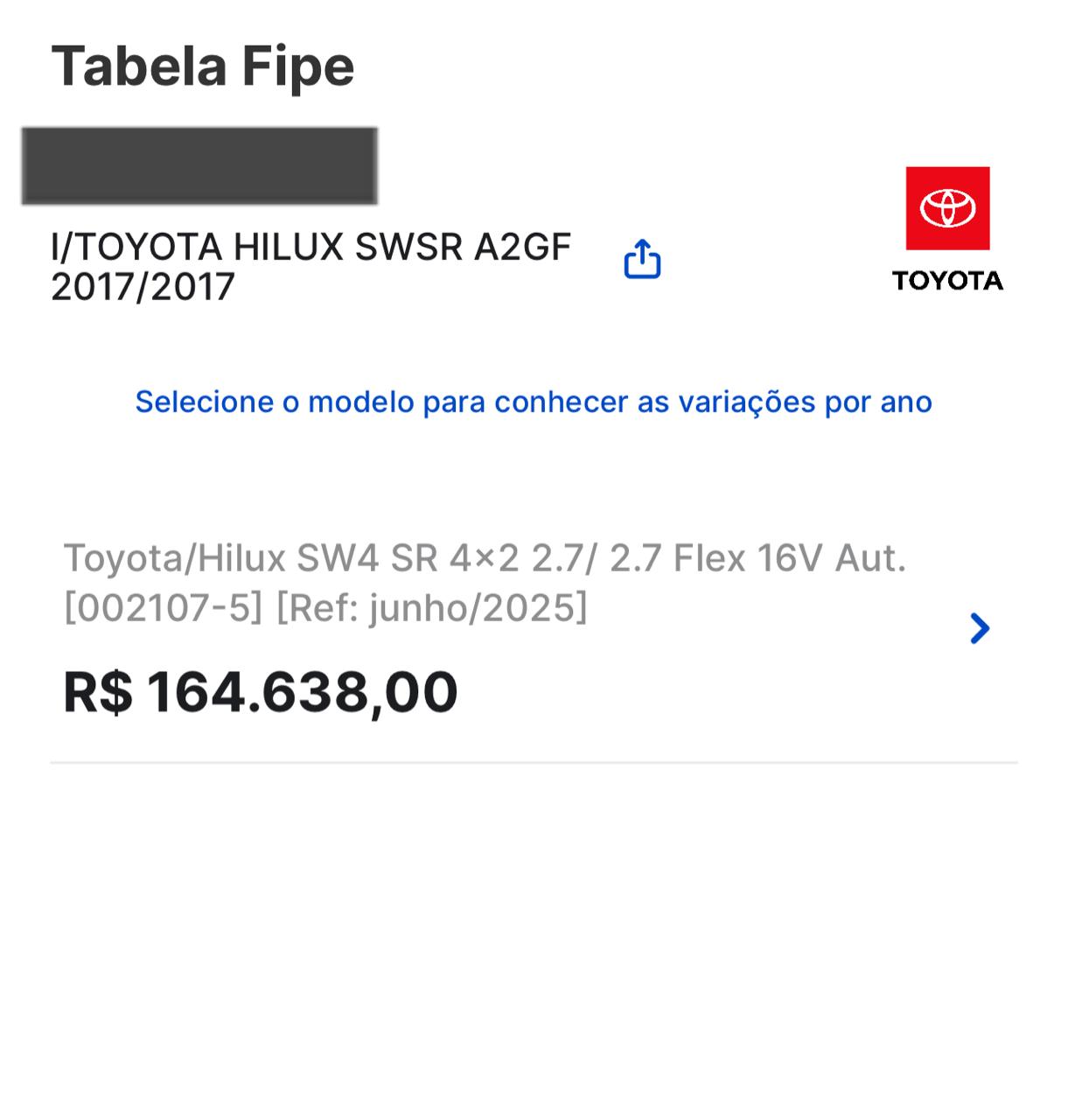Click the R$ 164.638,00 price text

tap(261, 693)
